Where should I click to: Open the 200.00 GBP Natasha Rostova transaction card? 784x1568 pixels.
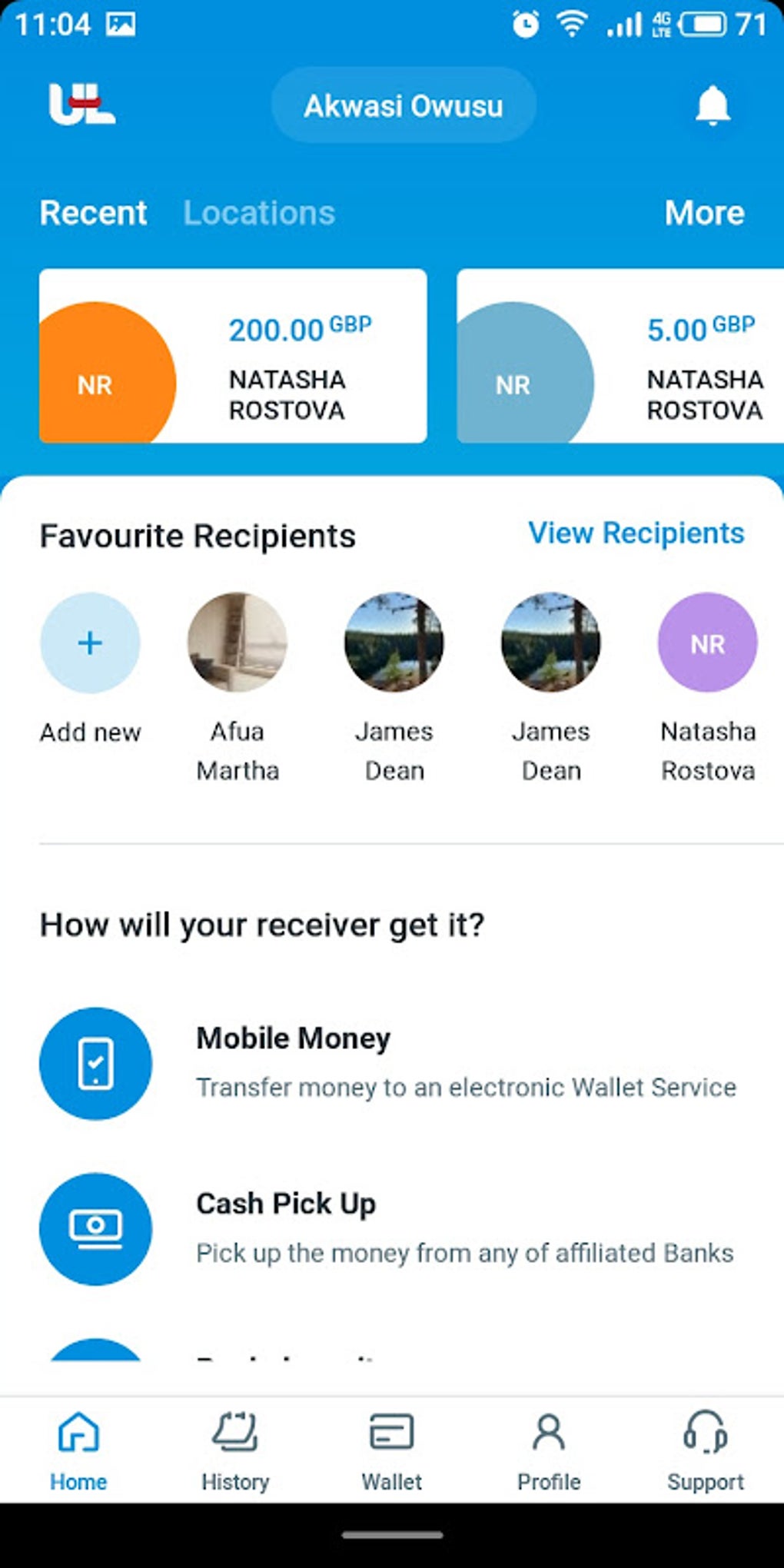(x=232, y=354)
